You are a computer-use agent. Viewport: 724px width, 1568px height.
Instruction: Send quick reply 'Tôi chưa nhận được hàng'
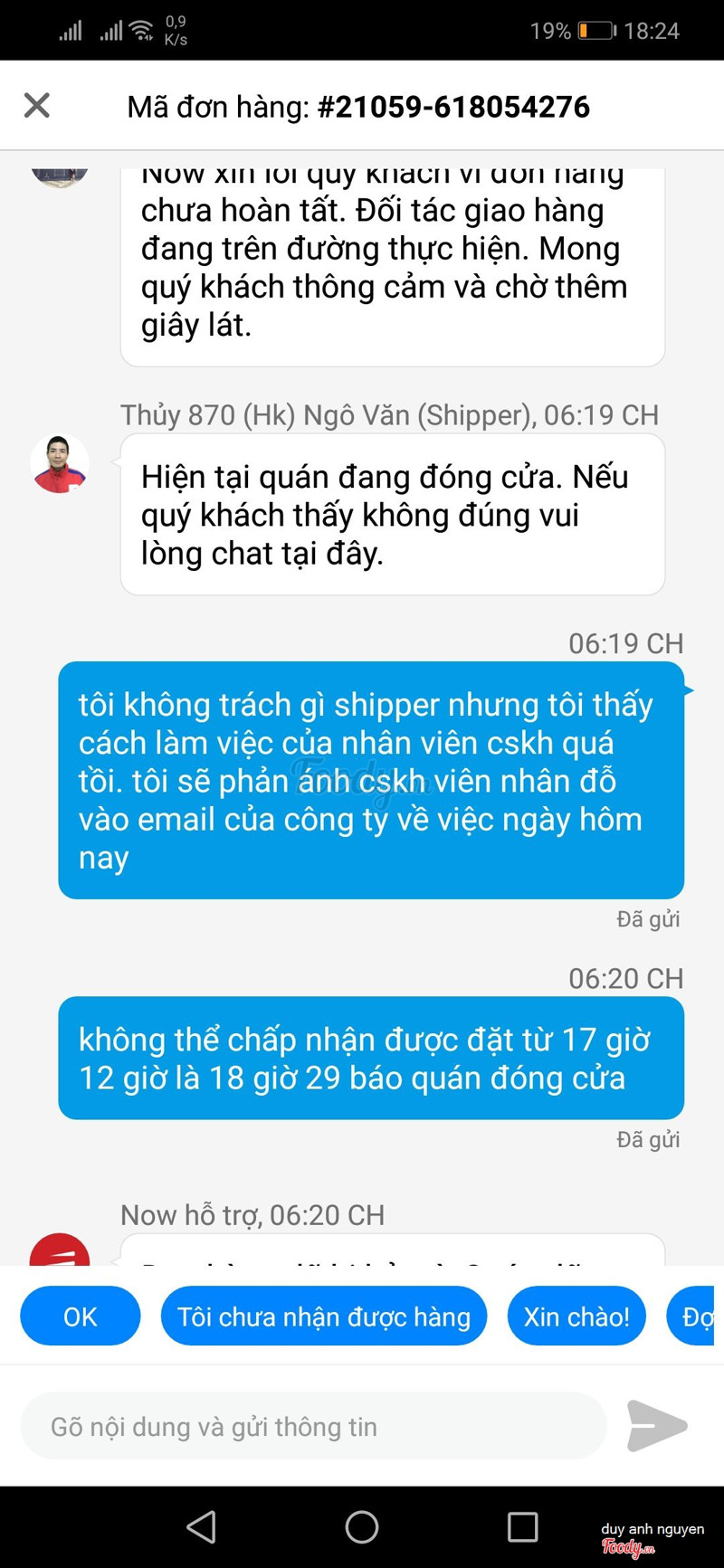pos(323,1316)
